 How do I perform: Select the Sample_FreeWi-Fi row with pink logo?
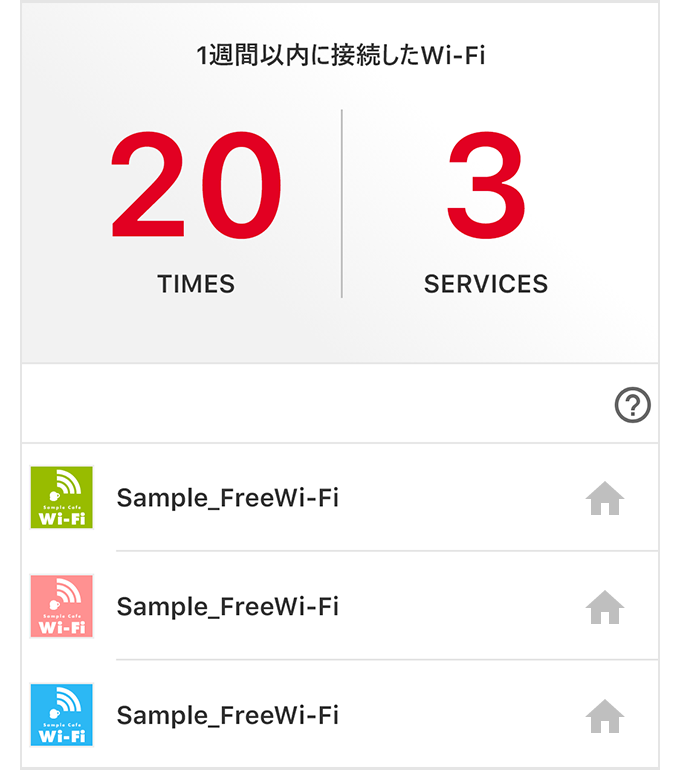click(228, 606)
